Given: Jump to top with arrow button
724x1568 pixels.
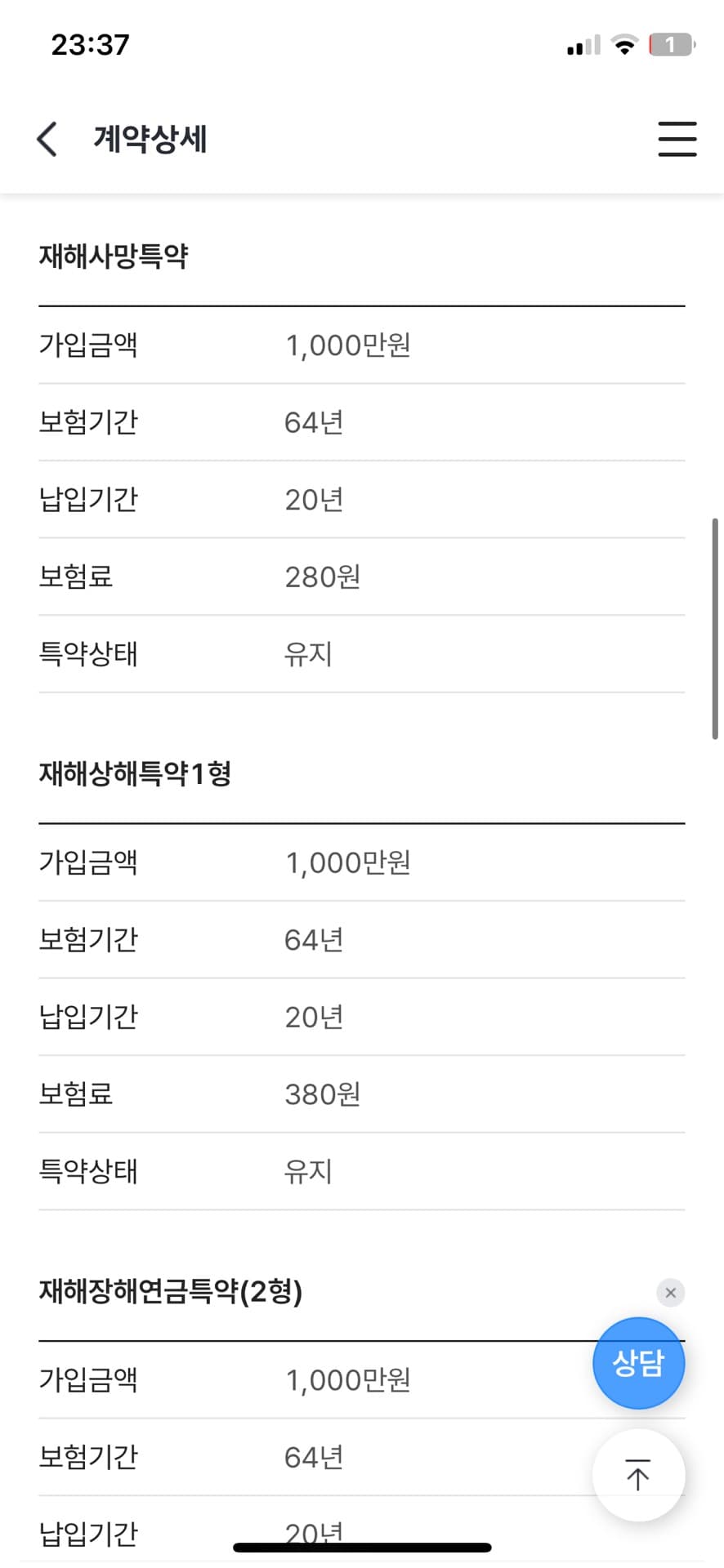Looking at the screenshot, I should [x=638, y=1475].
